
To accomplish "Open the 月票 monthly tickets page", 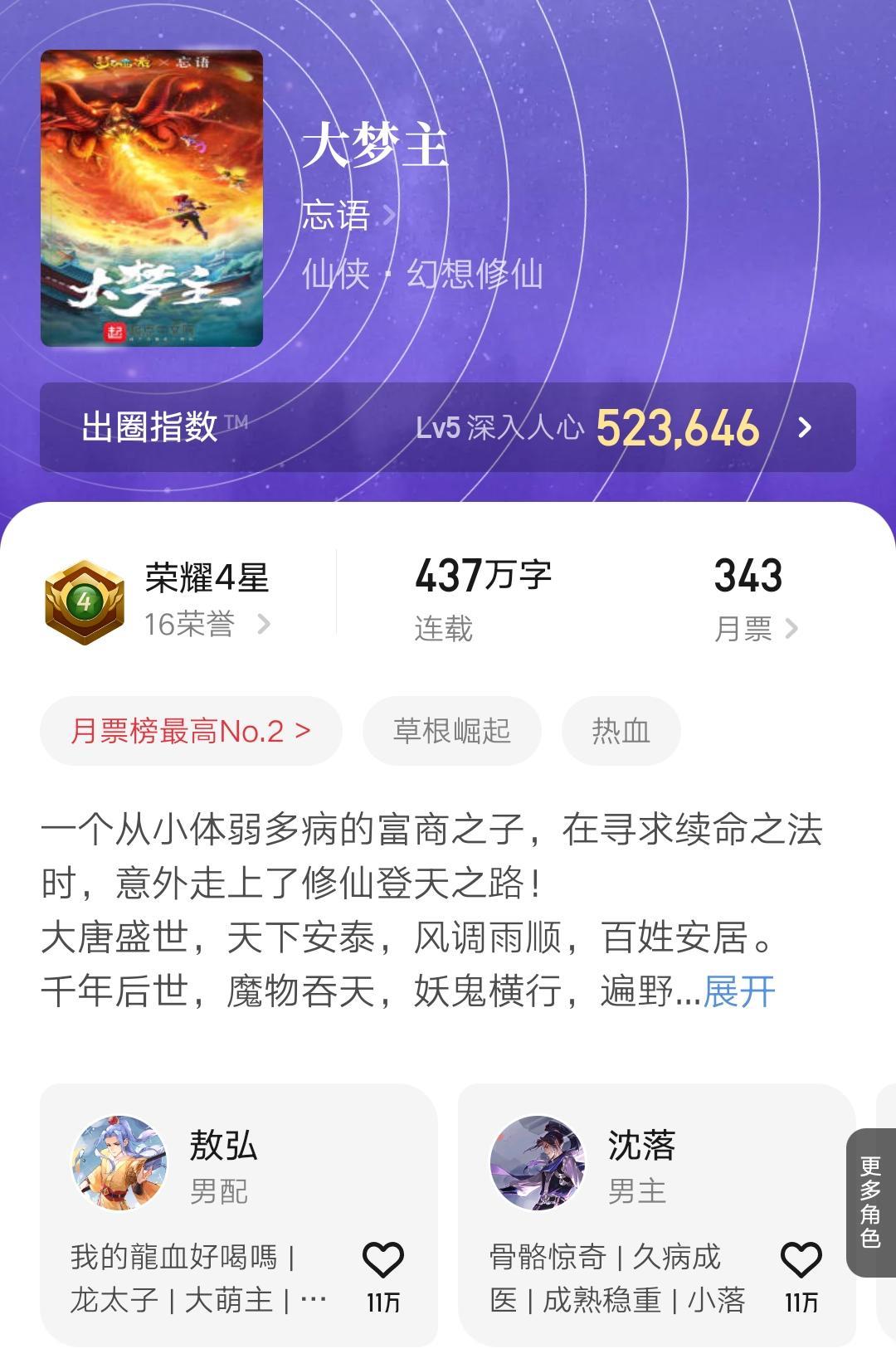I will [755, 628].
